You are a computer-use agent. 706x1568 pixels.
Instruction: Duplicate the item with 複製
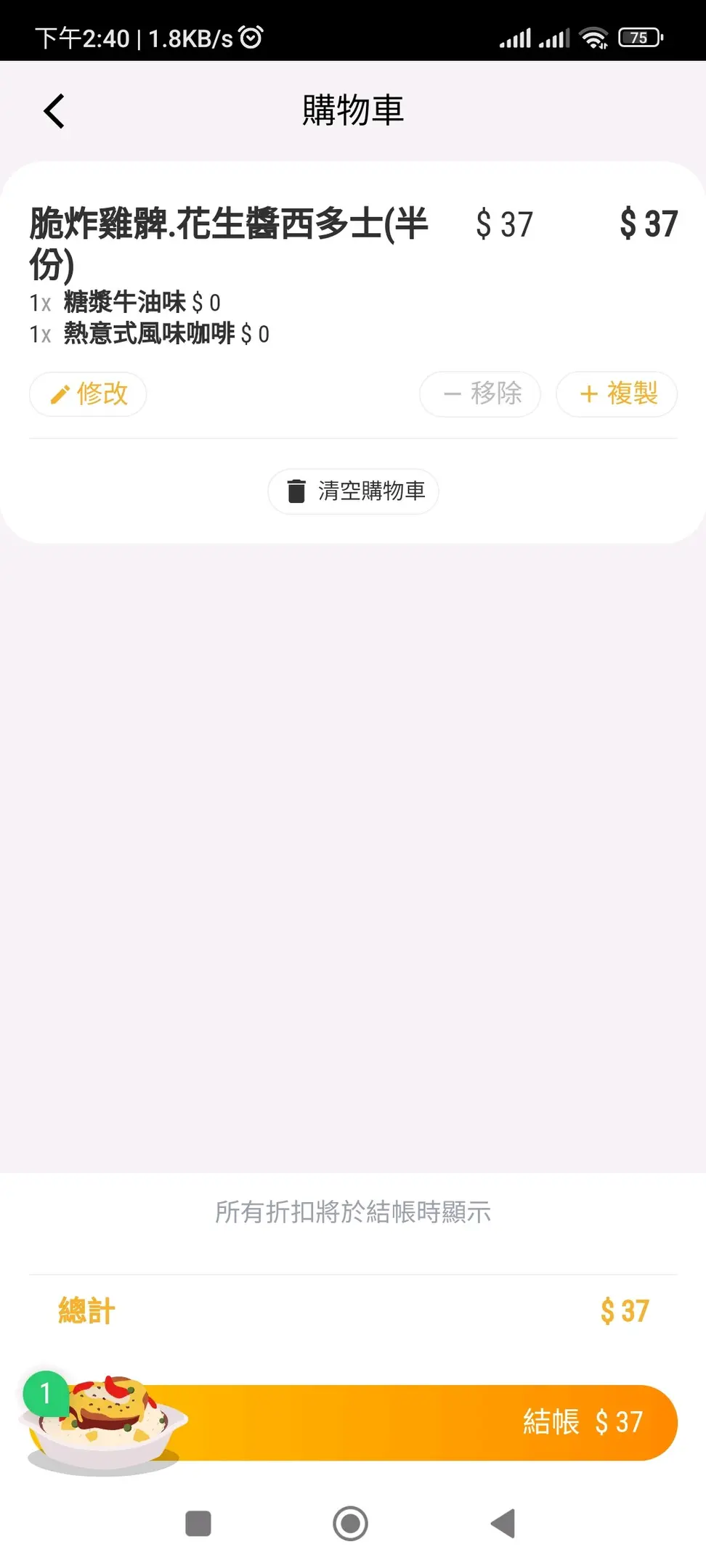pyautogui.click(x=617, y=394)
